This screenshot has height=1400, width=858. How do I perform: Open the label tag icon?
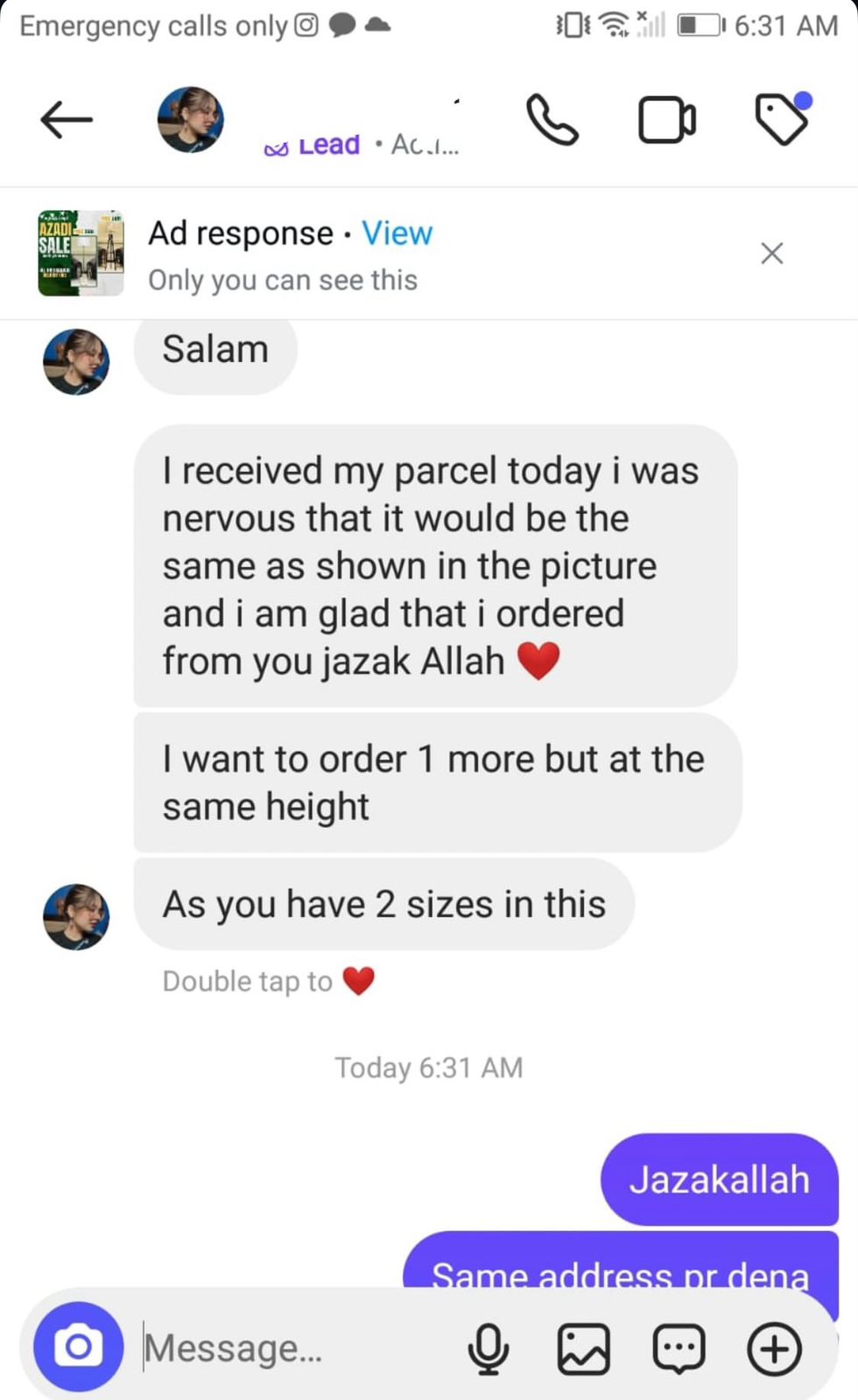point(783,118)
